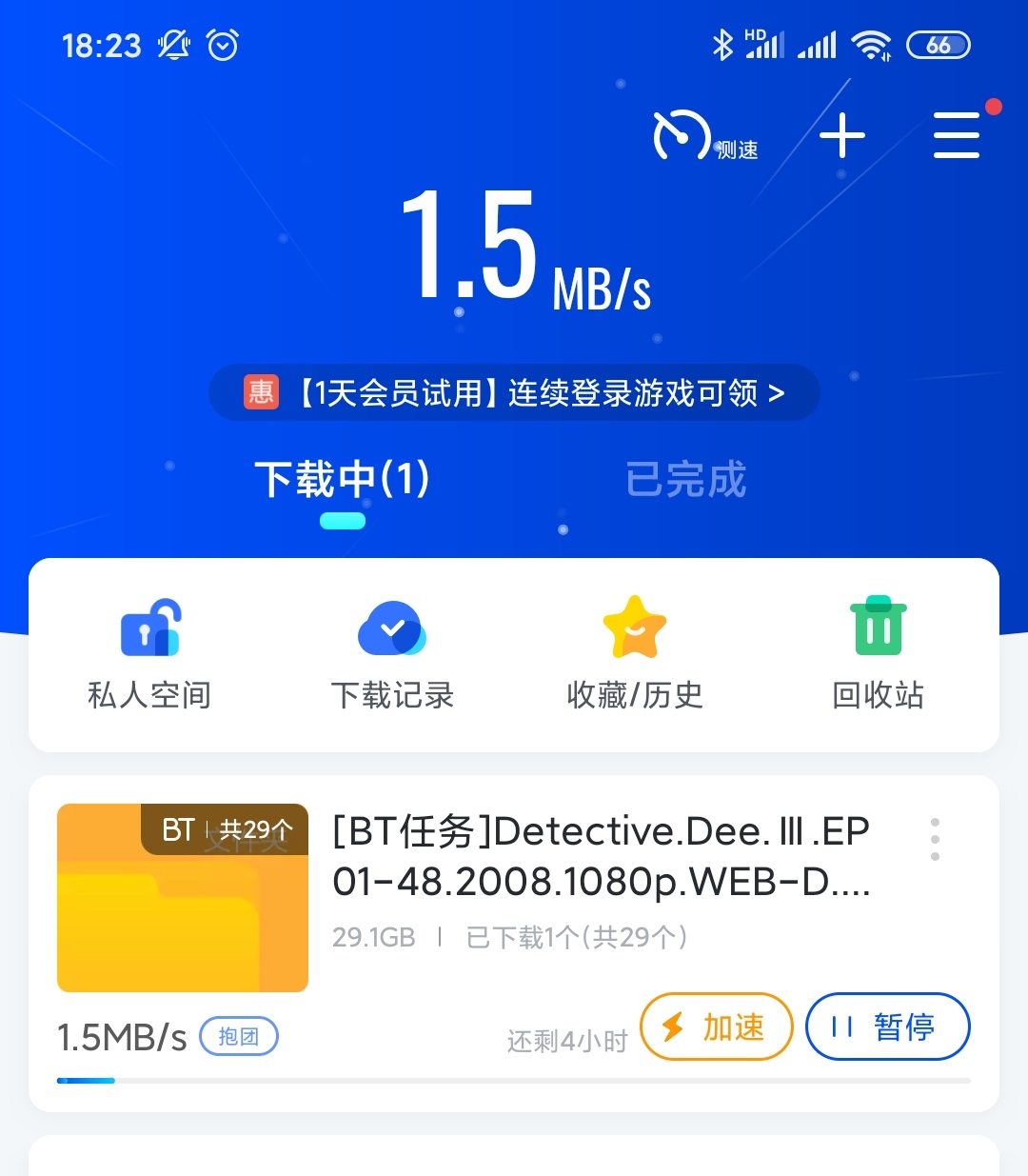
Task: Open the speed test (测速) tool
Action: [x=703, y=138]
